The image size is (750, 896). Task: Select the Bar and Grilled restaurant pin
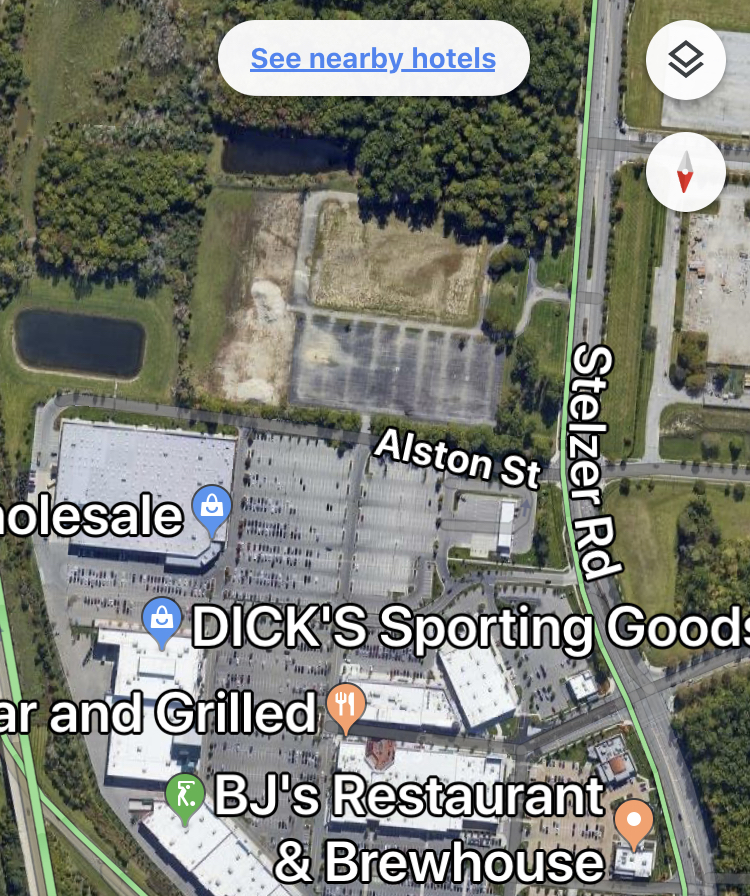click(x=345, y=708)
